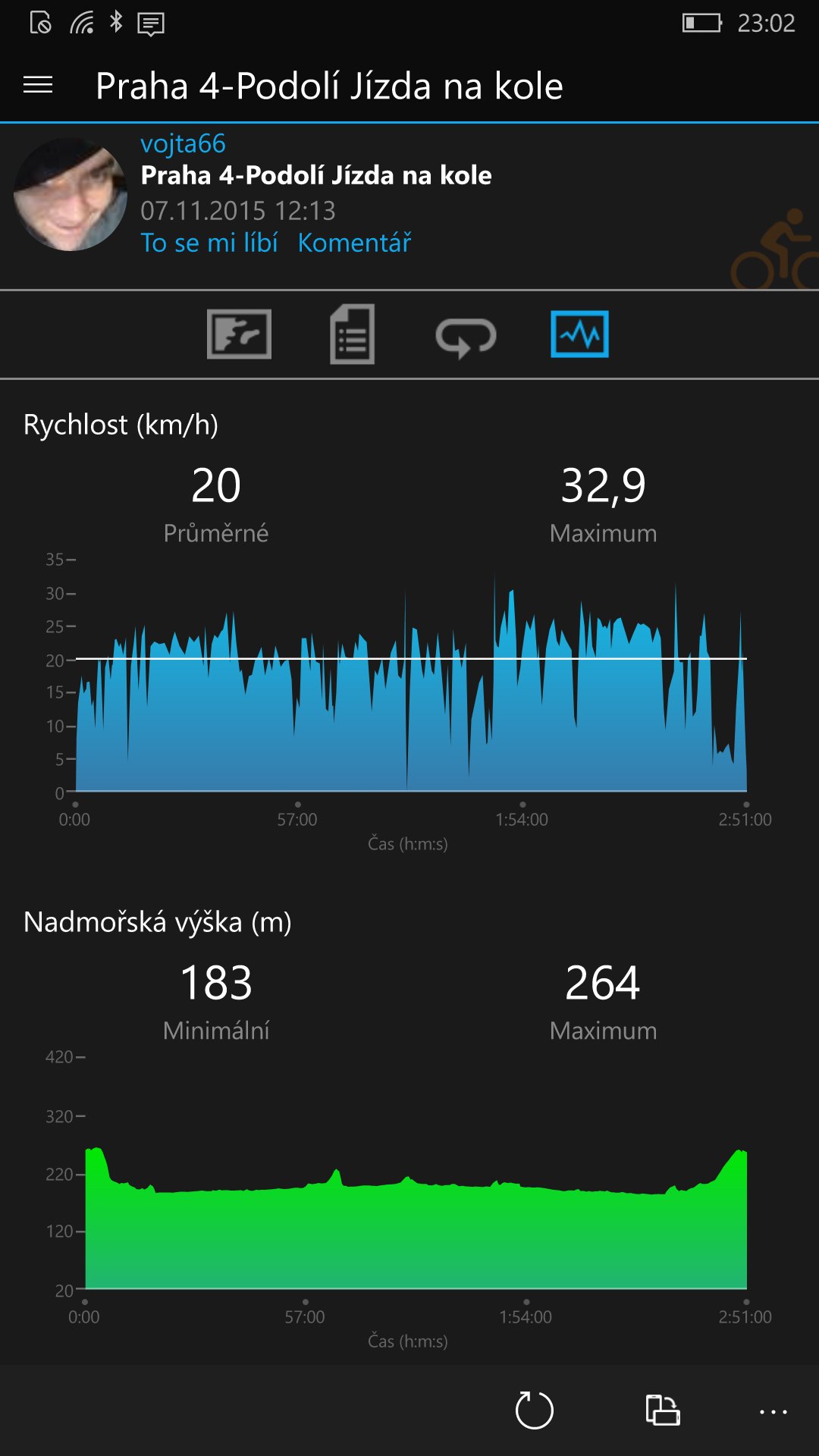
Task: Tap the share icon in bottom bar
Action: point(663,1410)
